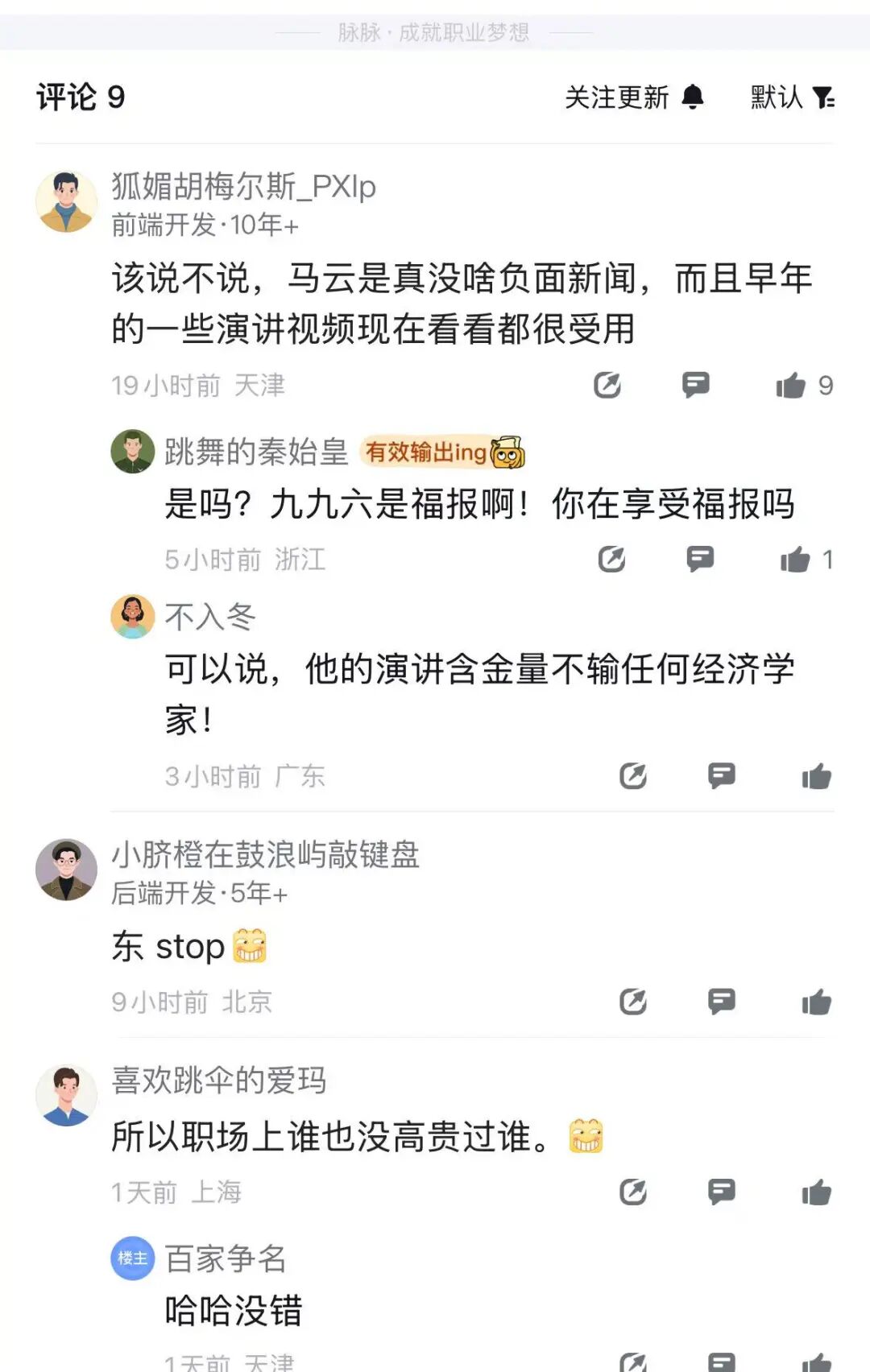
Task: Reply to 喜欢跳伞的爱玛's comment
Action: [x=721, y=1192]
